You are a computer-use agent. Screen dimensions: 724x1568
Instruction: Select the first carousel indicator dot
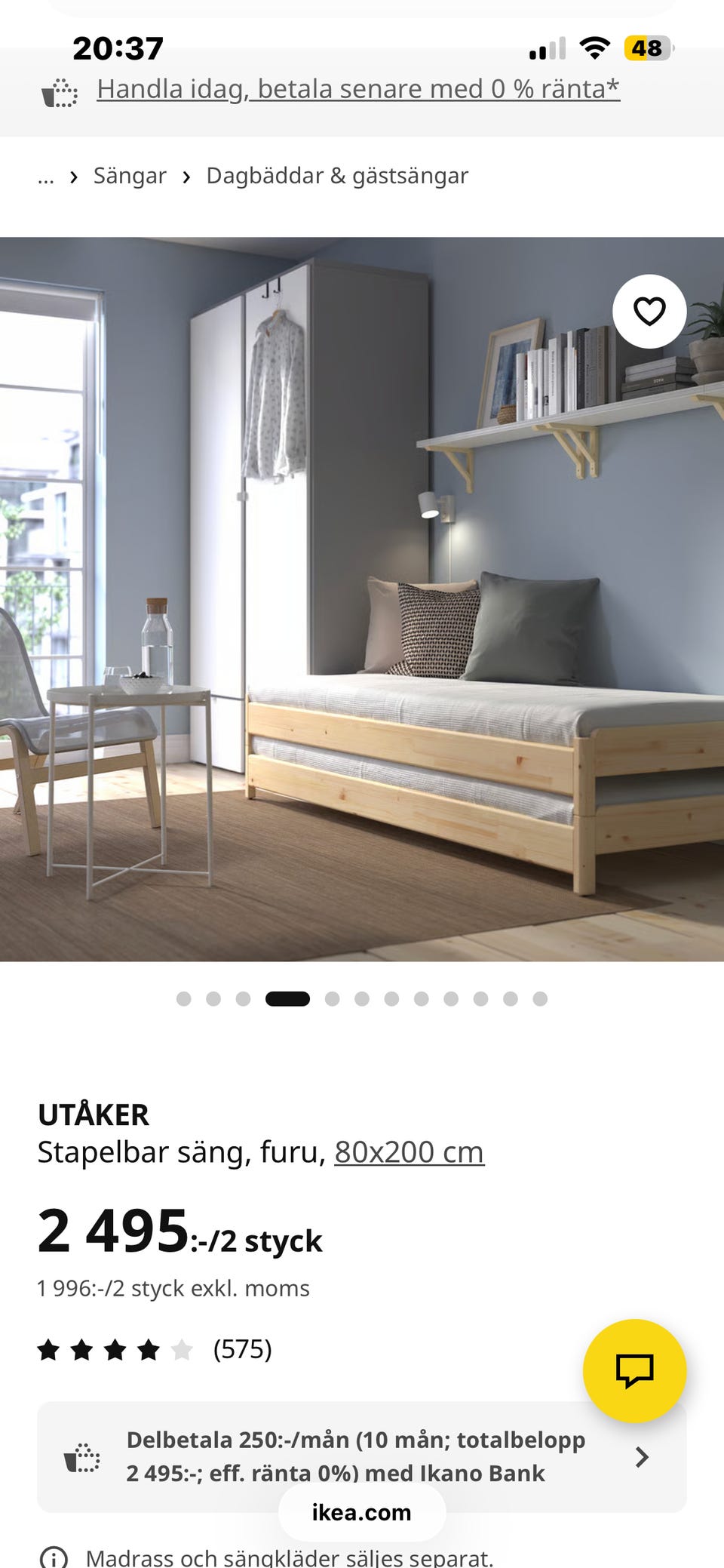[183, 998]
